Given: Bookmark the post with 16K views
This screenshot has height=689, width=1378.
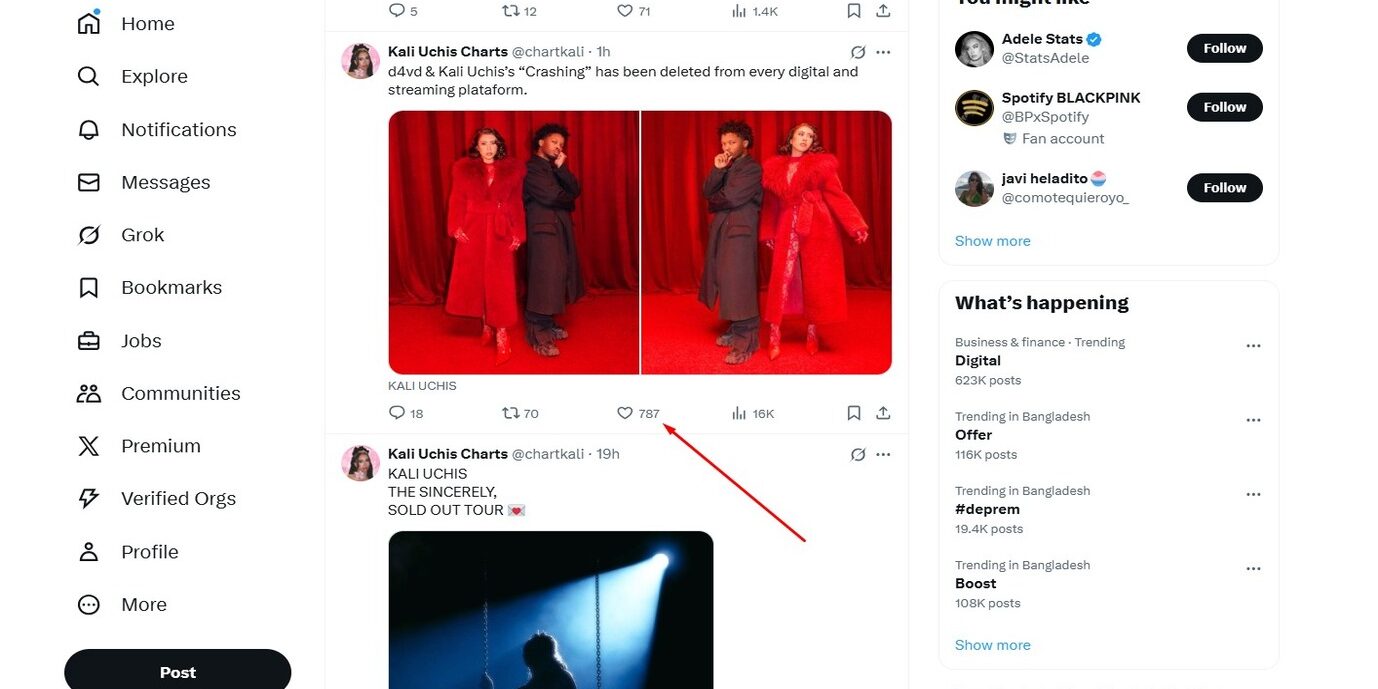Looking at the screenshot, I should click(x=853, y=413).
